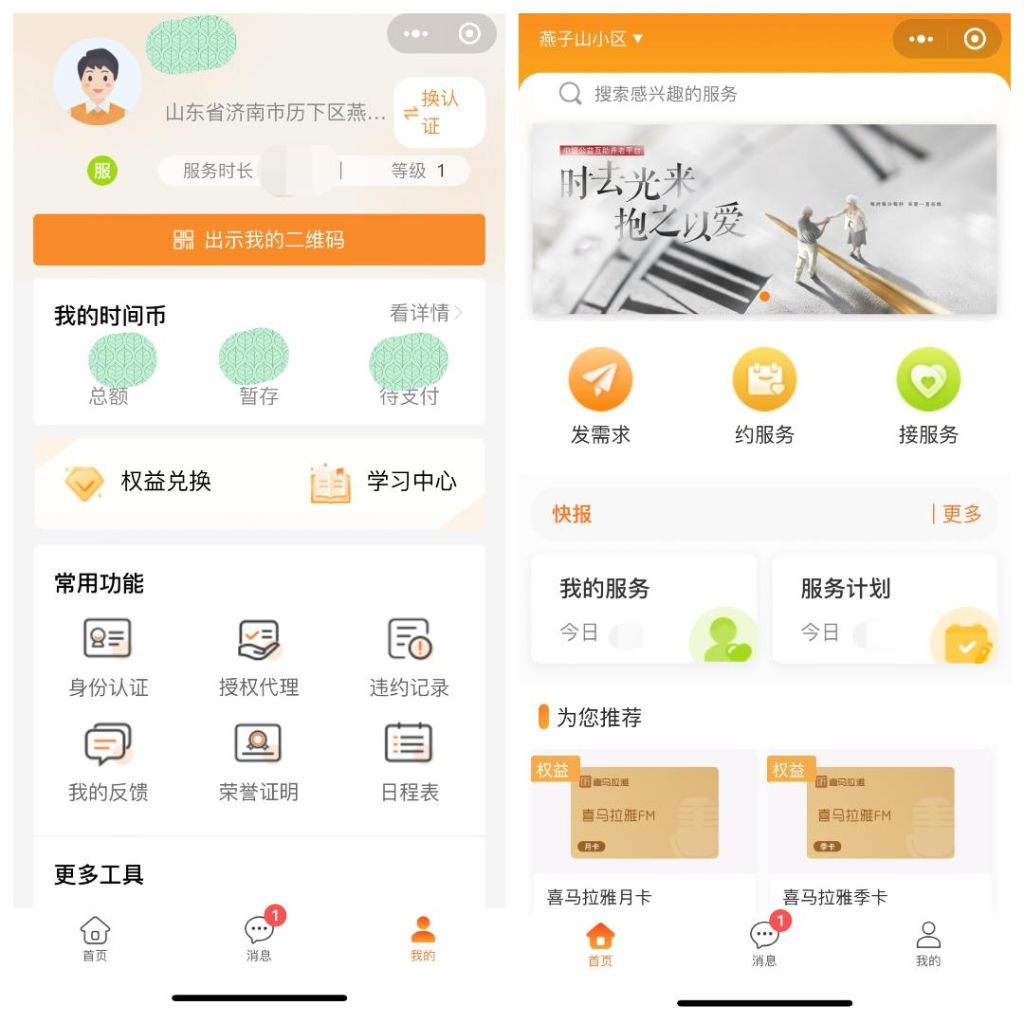Expand the 燕子山小区 community dropdown
This screenshot has height=1024, width=1024.
click(591, 39)
